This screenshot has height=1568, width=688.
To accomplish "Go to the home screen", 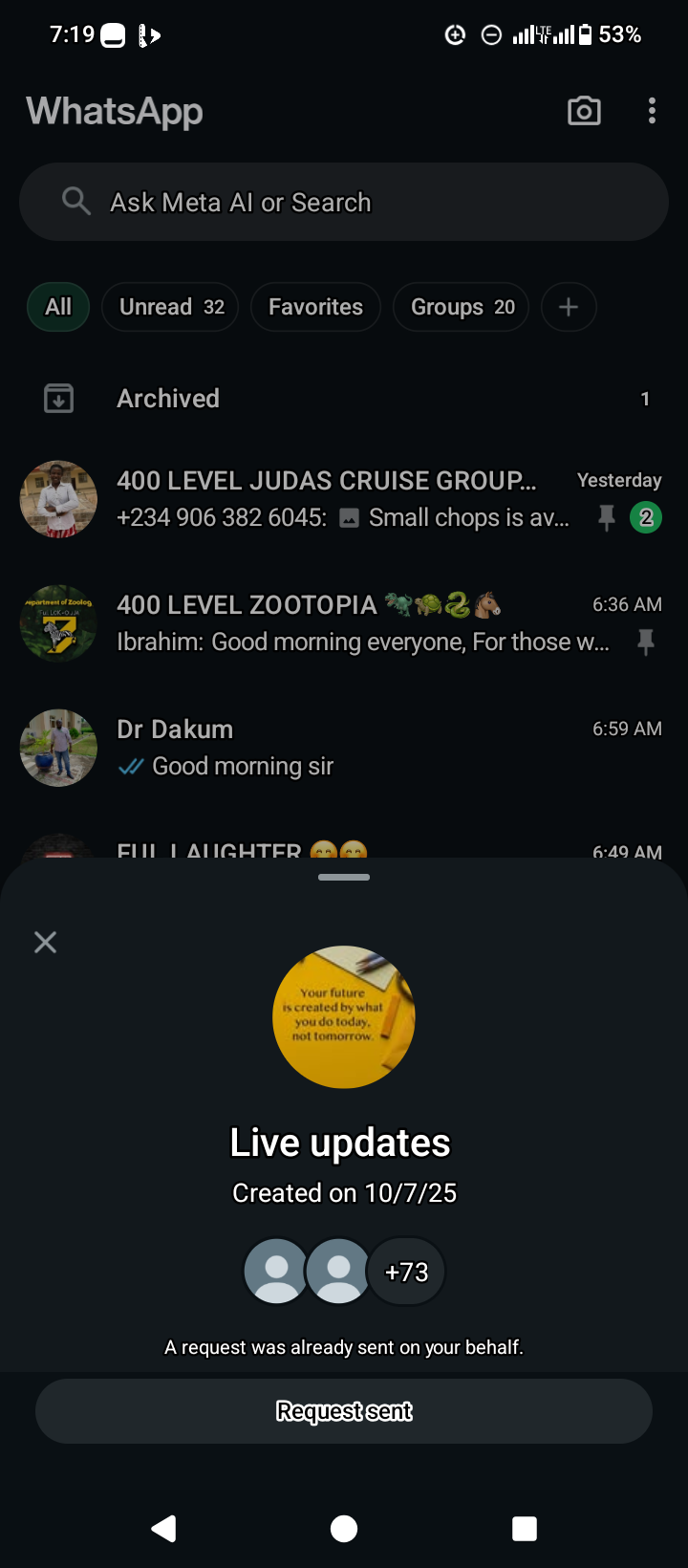I will pyautogui.click(x=344, y=1529).
